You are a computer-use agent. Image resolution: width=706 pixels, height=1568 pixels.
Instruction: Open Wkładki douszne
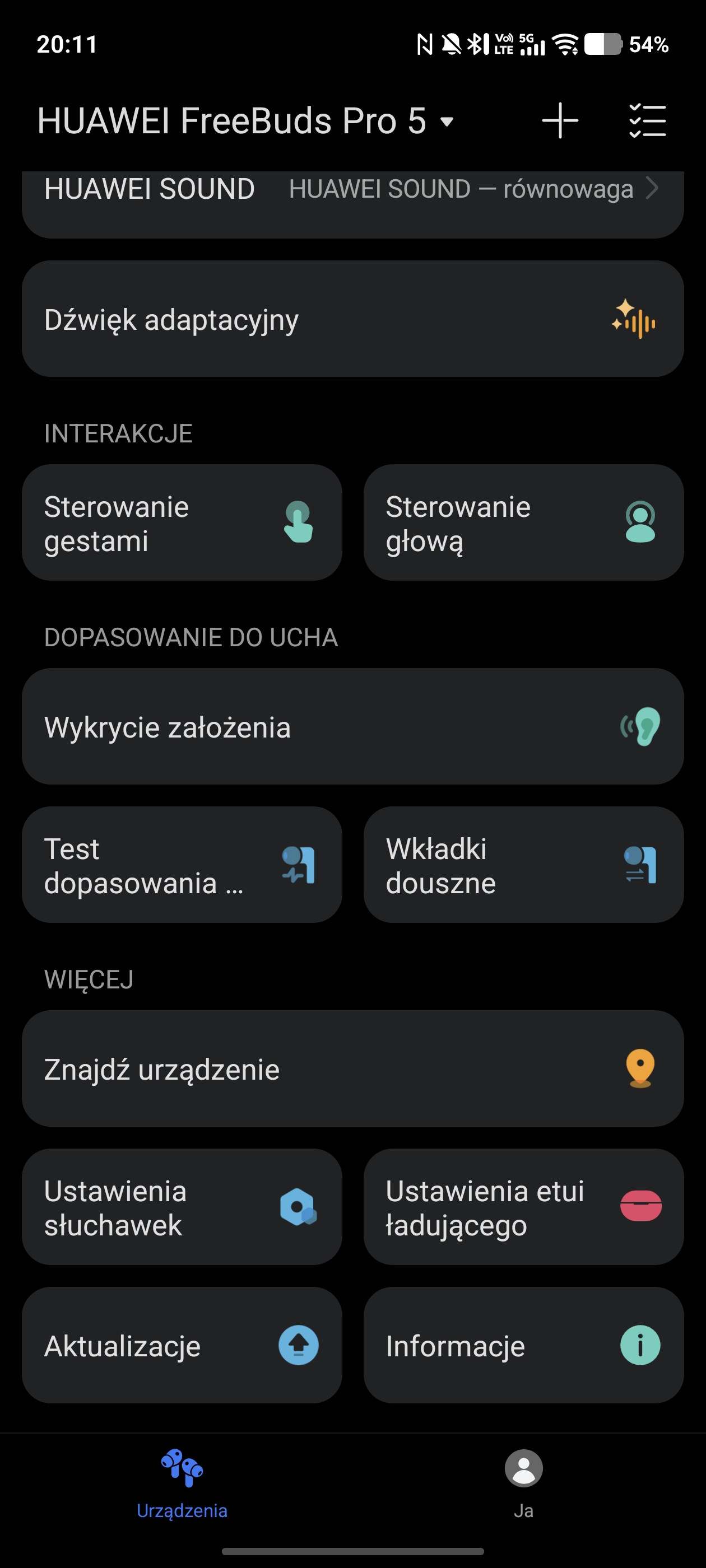coord(523,864)
